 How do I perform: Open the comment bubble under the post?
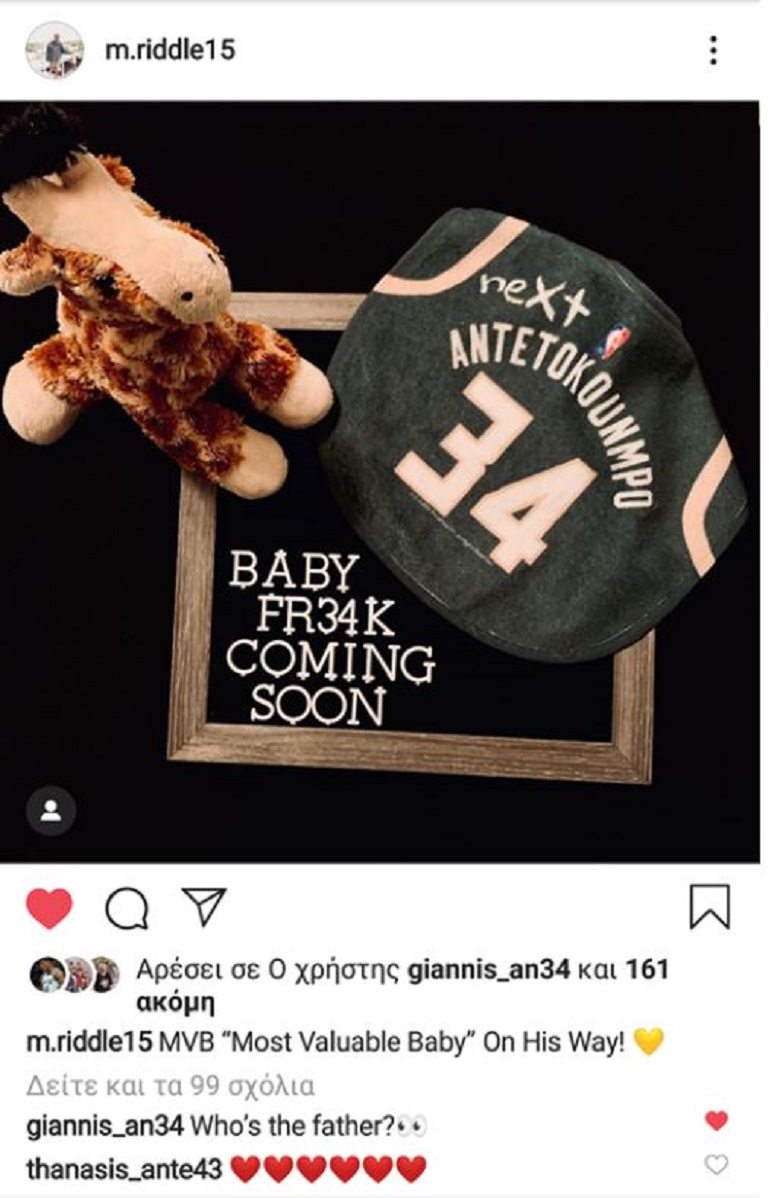pyautogui.click(x=127, y=908)
